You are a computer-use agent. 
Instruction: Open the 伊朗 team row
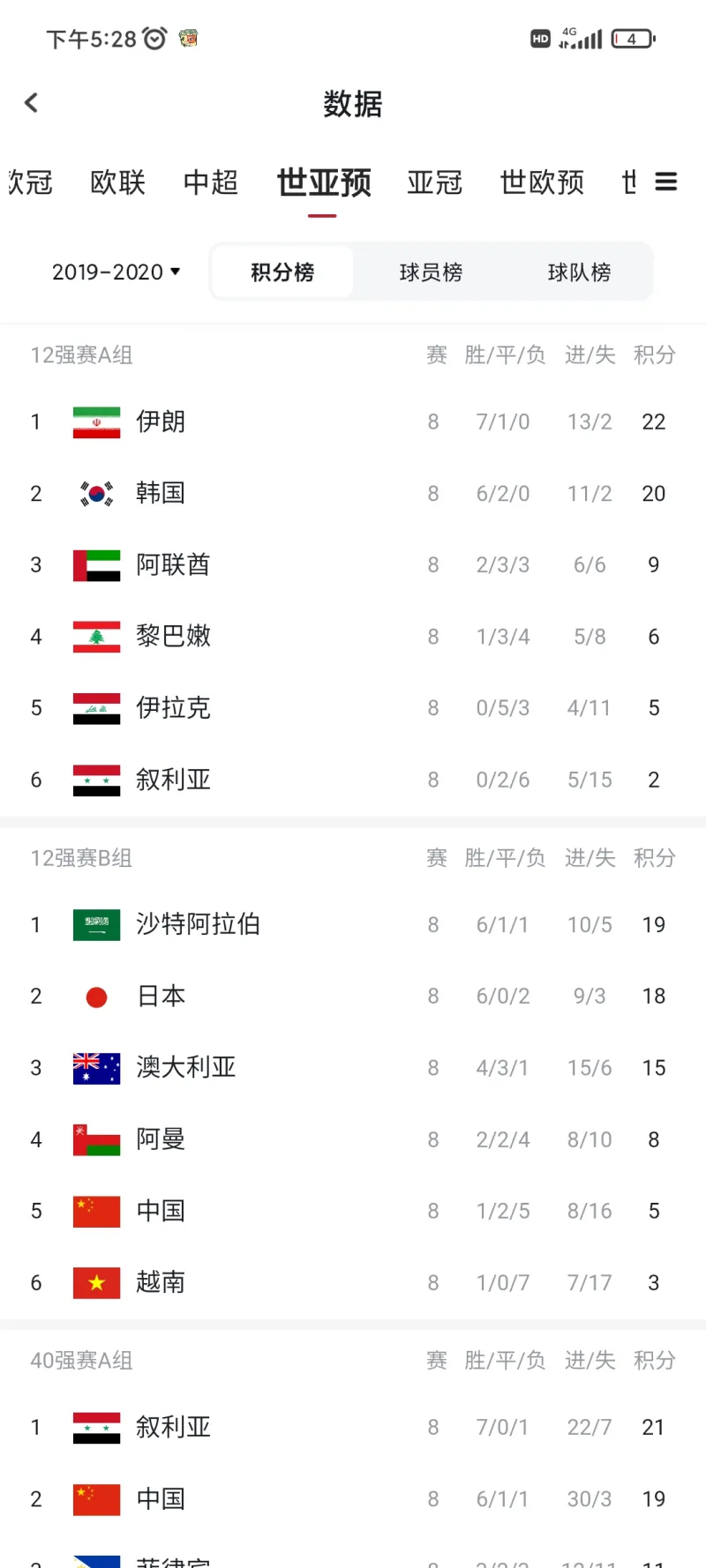pyautogui.click(x=353, y=422)
